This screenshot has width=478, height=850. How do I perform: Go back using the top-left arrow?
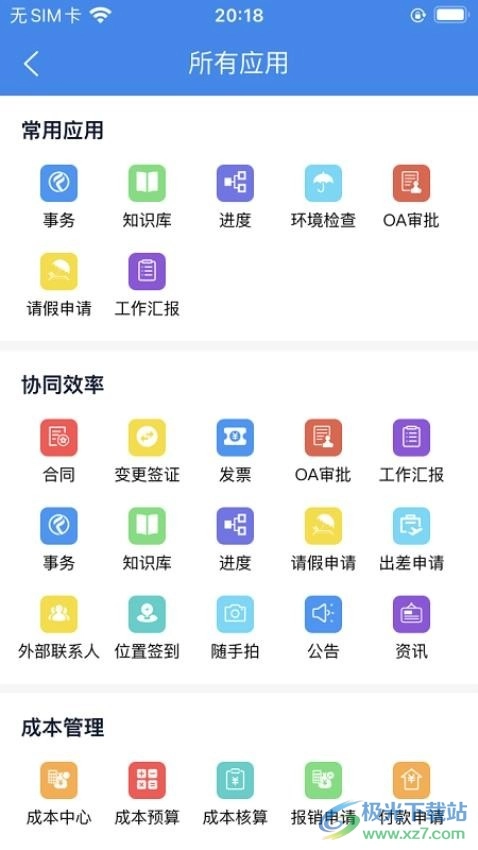coord(31,63)
